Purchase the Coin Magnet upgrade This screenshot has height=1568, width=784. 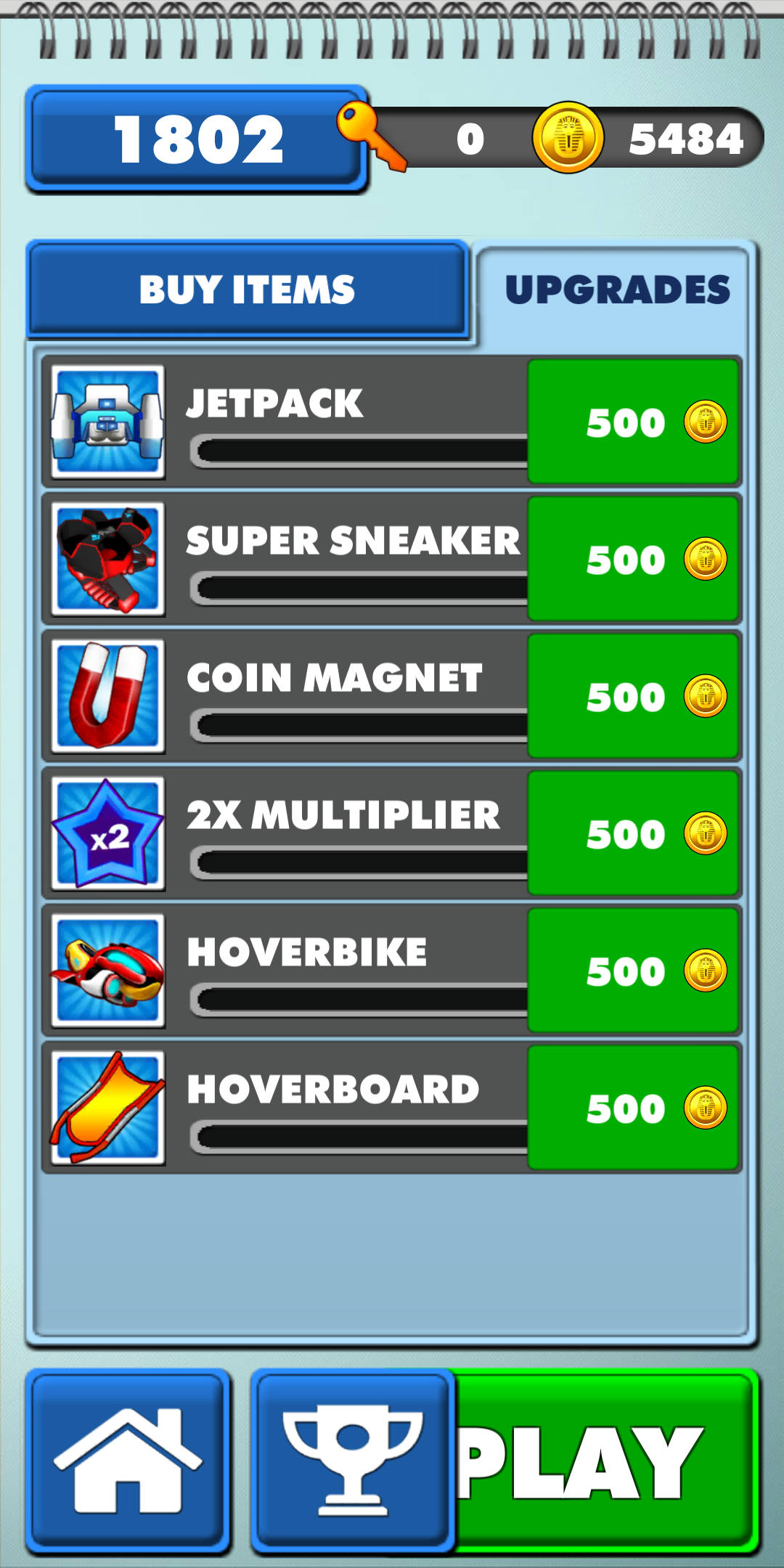[633, 696]
